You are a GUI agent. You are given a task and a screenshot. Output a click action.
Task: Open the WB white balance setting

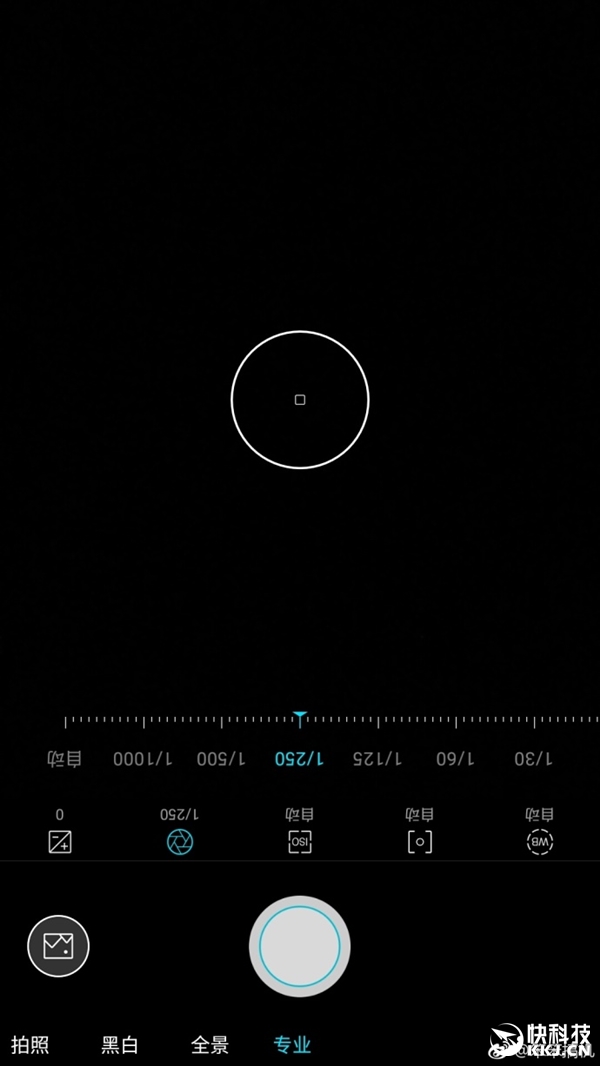(x=540, y=841)
